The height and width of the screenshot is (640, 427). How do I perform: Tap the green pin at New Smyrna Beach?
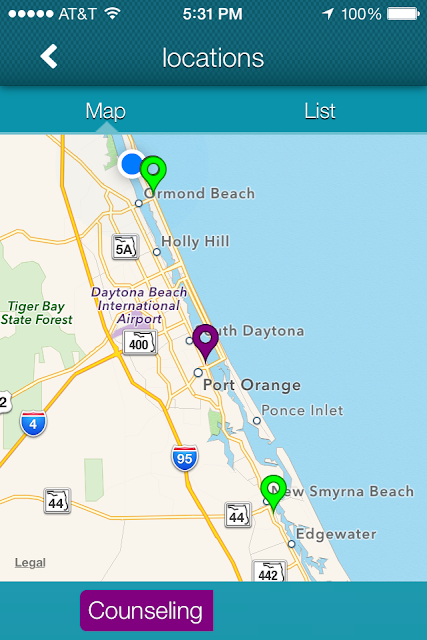pos(274,493)
